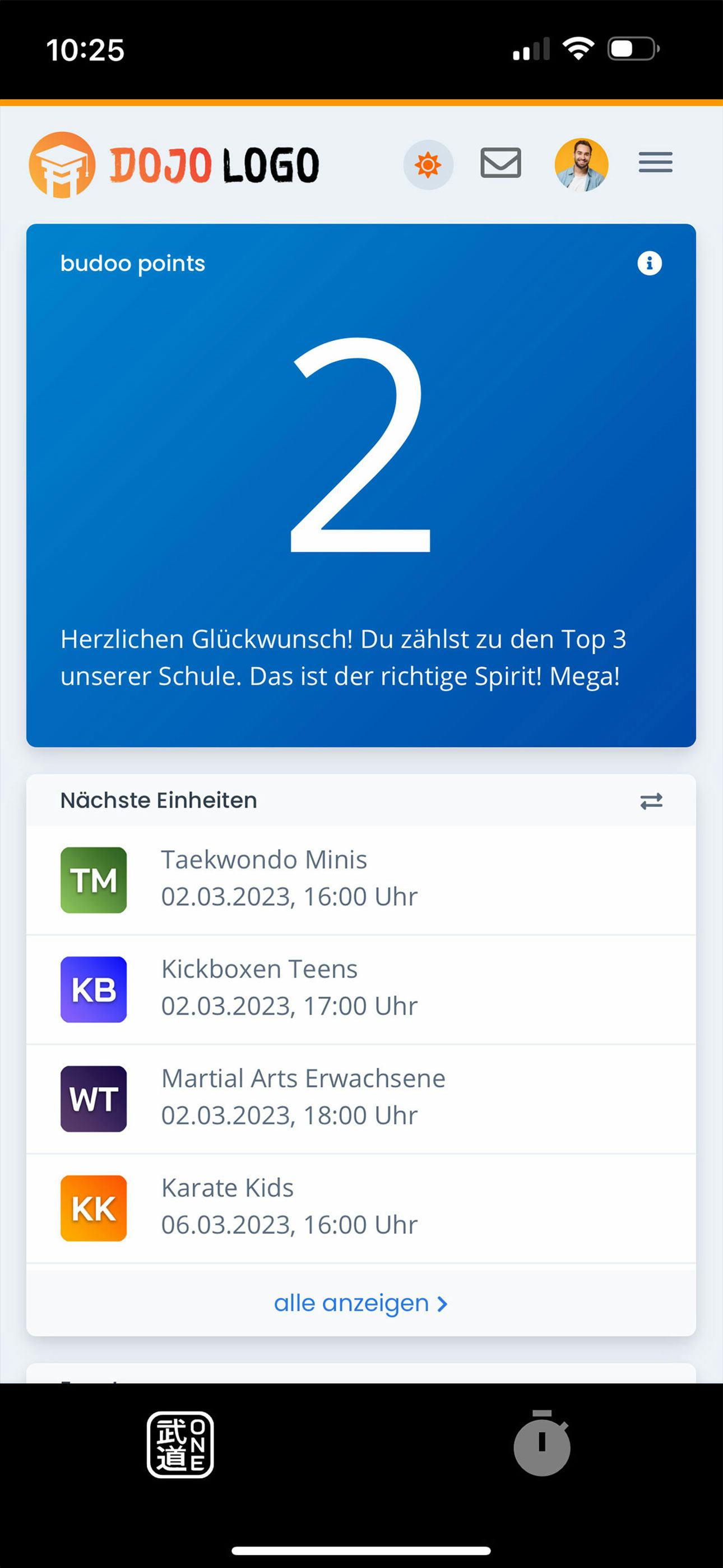
Task: Tap the swap arrows in Nächste Einheiten
Action: point(651,801)
